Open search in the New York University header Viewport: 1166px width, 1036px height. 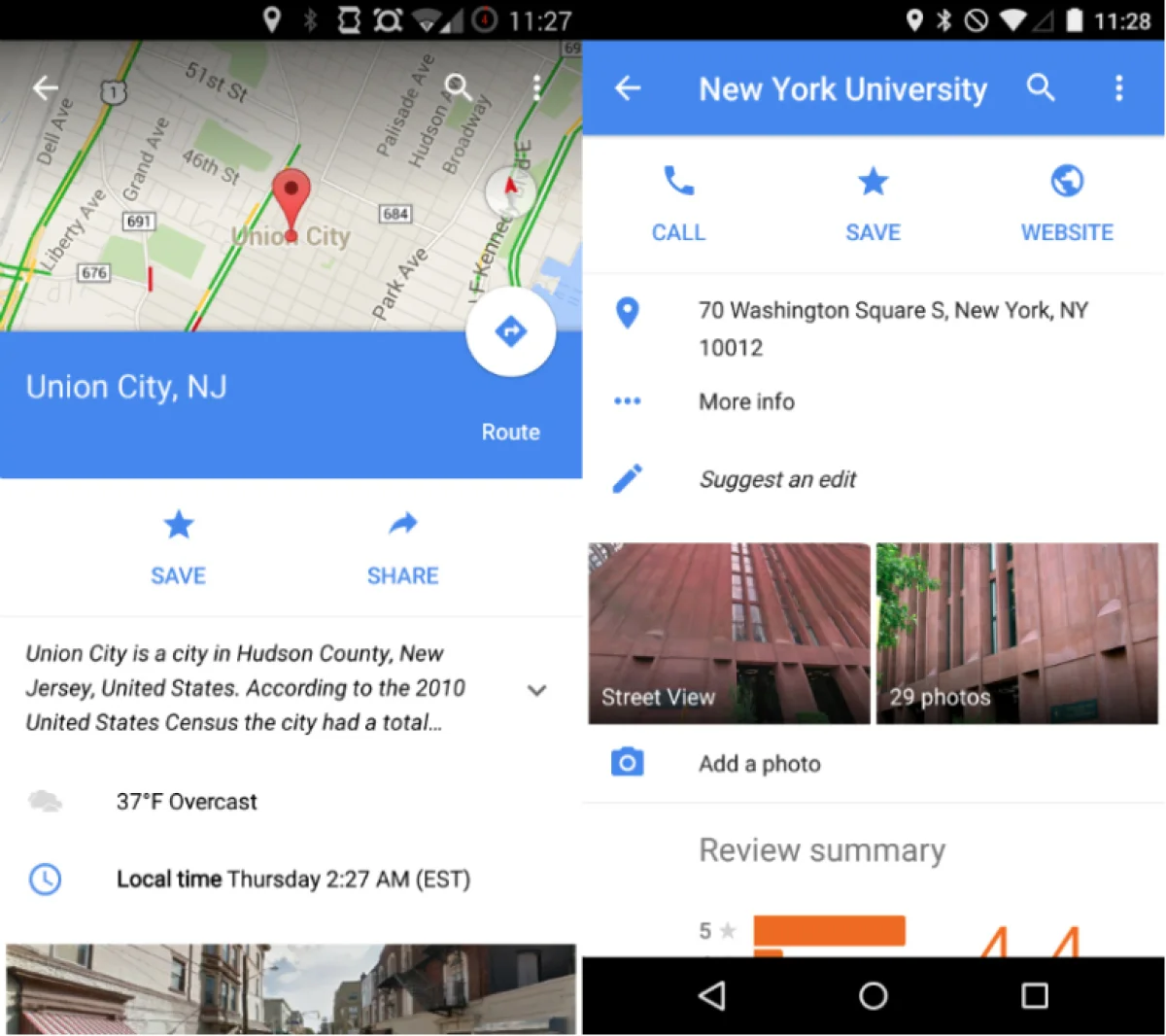tap(1041, 88)
